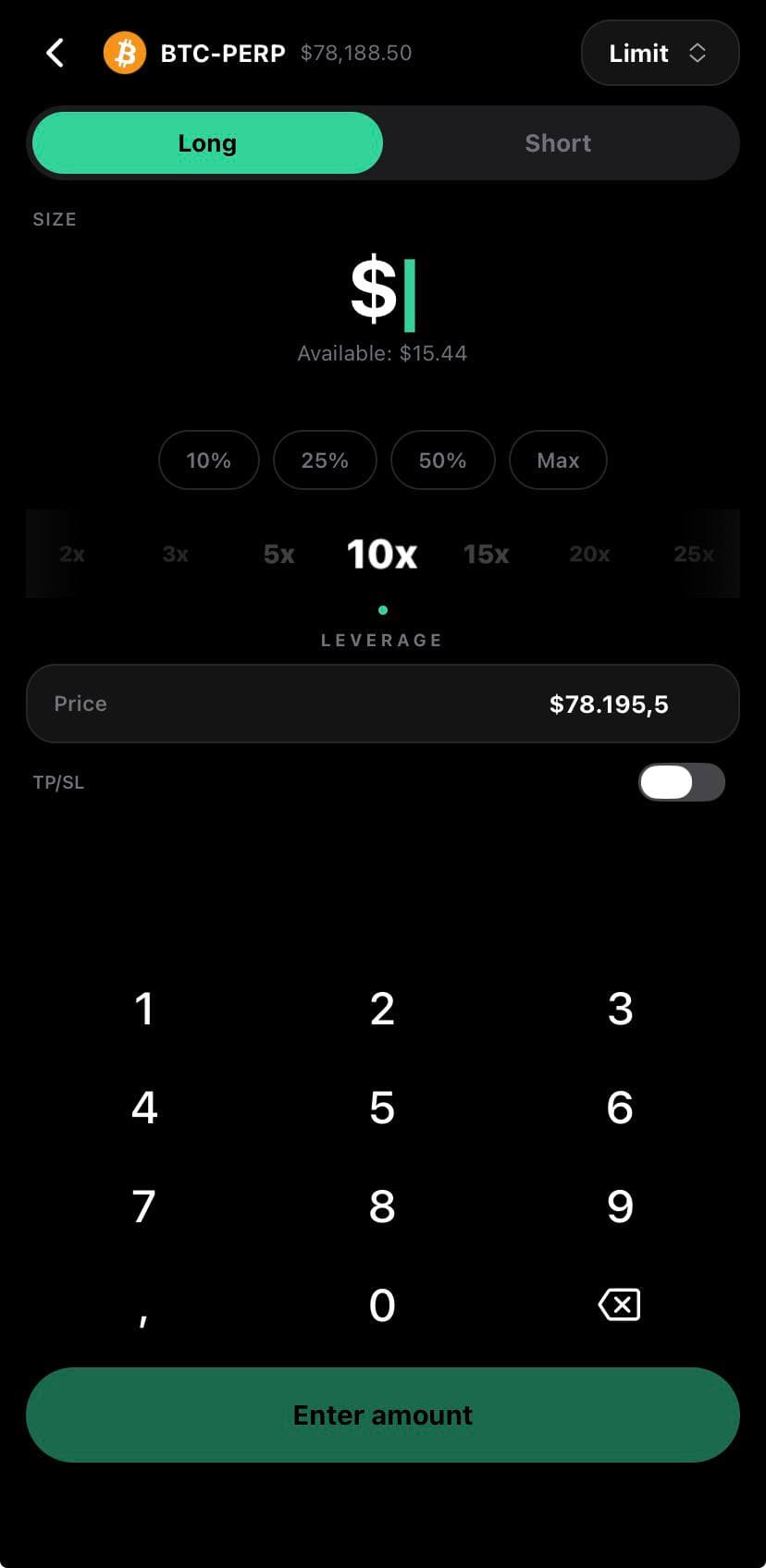Set leverage to 15x on the slider
Screen dimensions: 766x1568
pos(486,554)
